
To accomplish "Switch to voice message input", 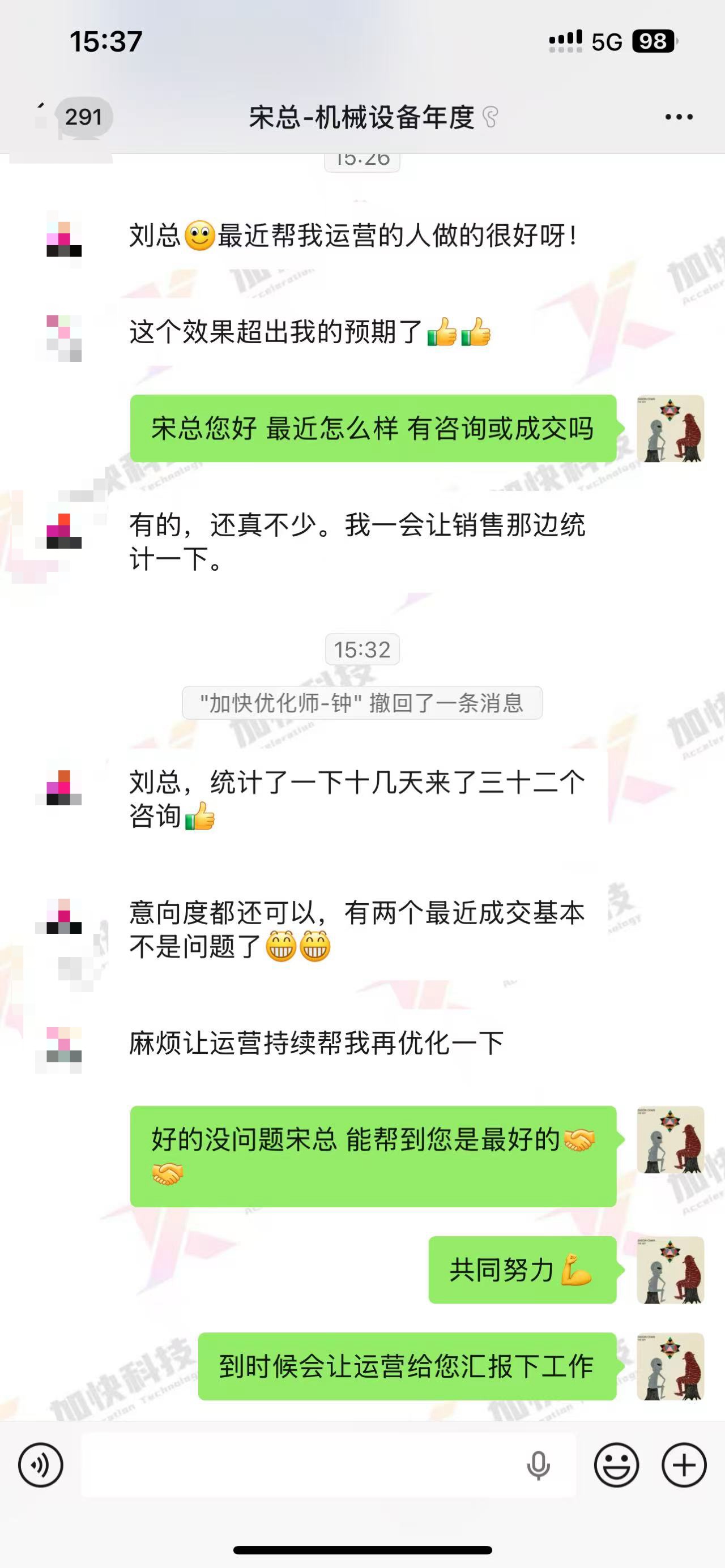I will [40, 1465].
